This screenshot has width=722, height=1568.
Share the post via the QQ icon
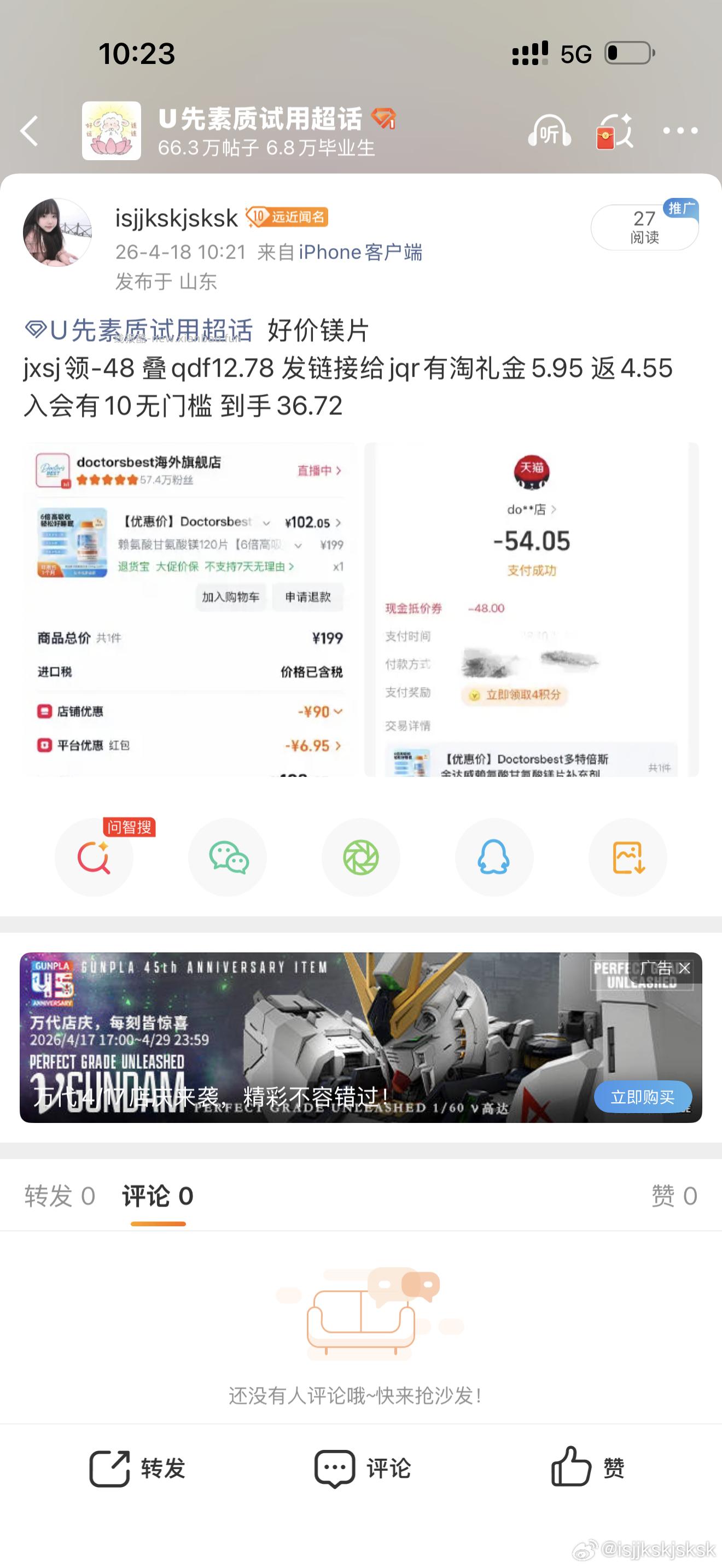click(x=494, y=858)
